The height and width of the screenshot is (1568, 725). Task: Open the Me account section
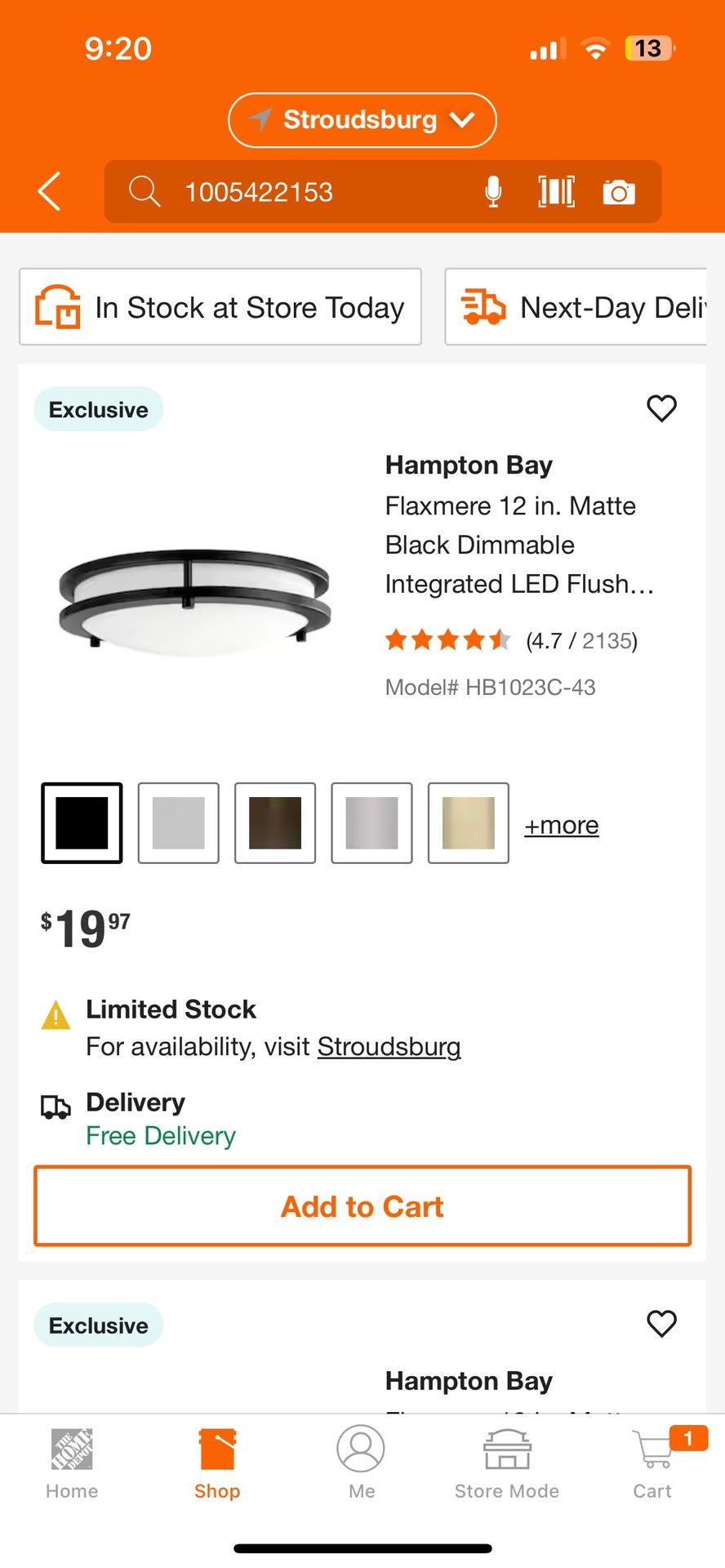tap(361, 1462)
